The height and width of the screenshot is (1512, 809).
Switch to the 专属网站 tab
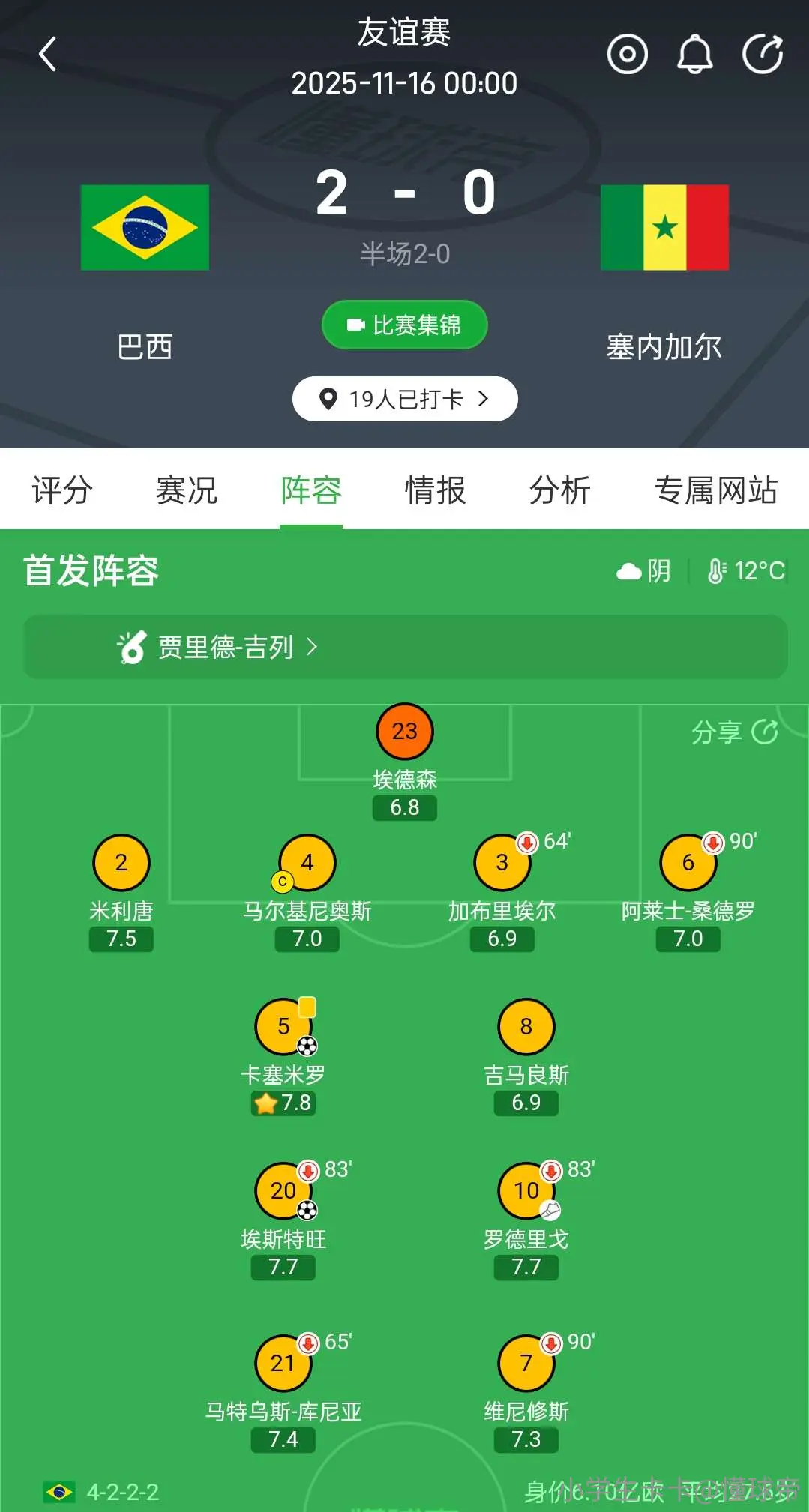(716, 490)
